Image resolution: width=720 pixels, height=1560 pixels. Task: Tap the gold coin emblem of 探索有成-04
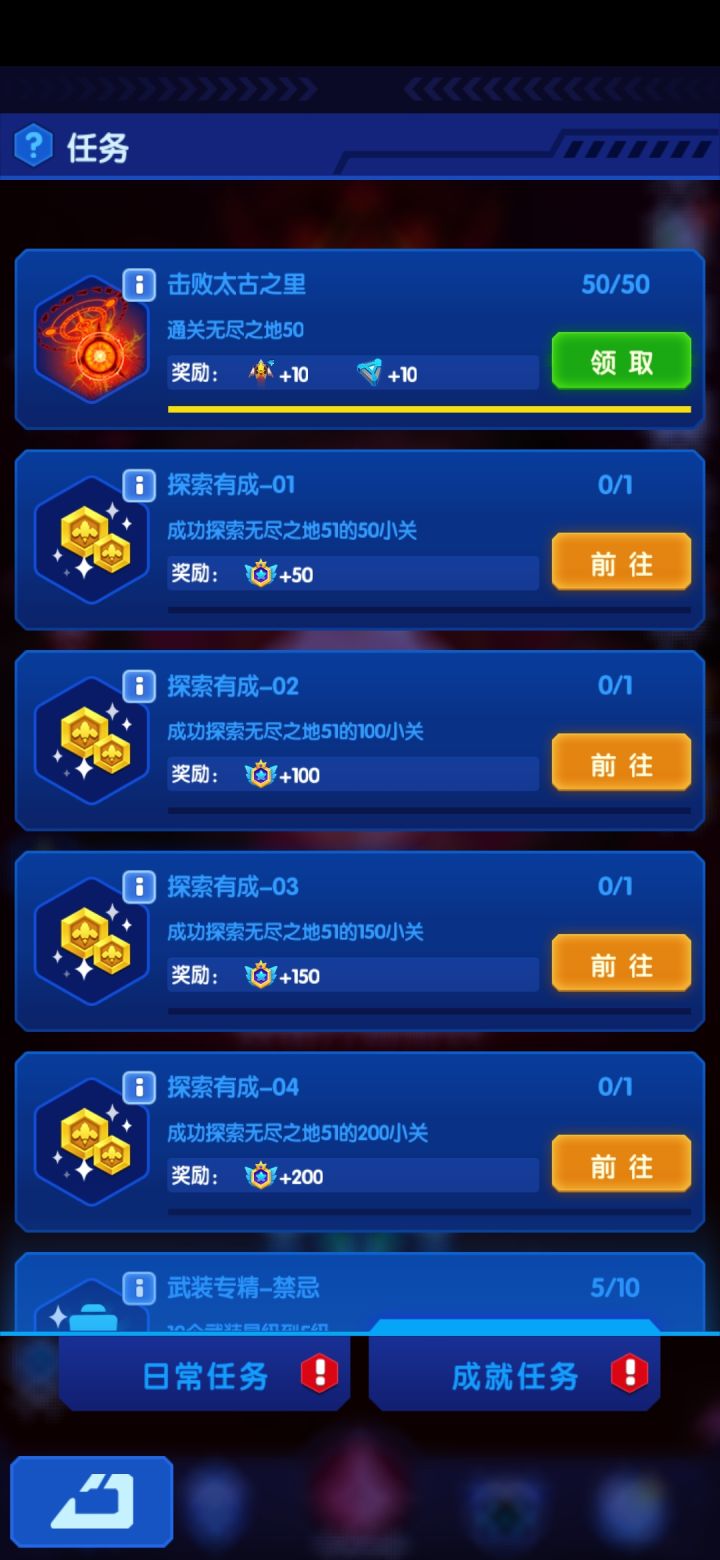pyautogui.click(x=91, y=1141)
